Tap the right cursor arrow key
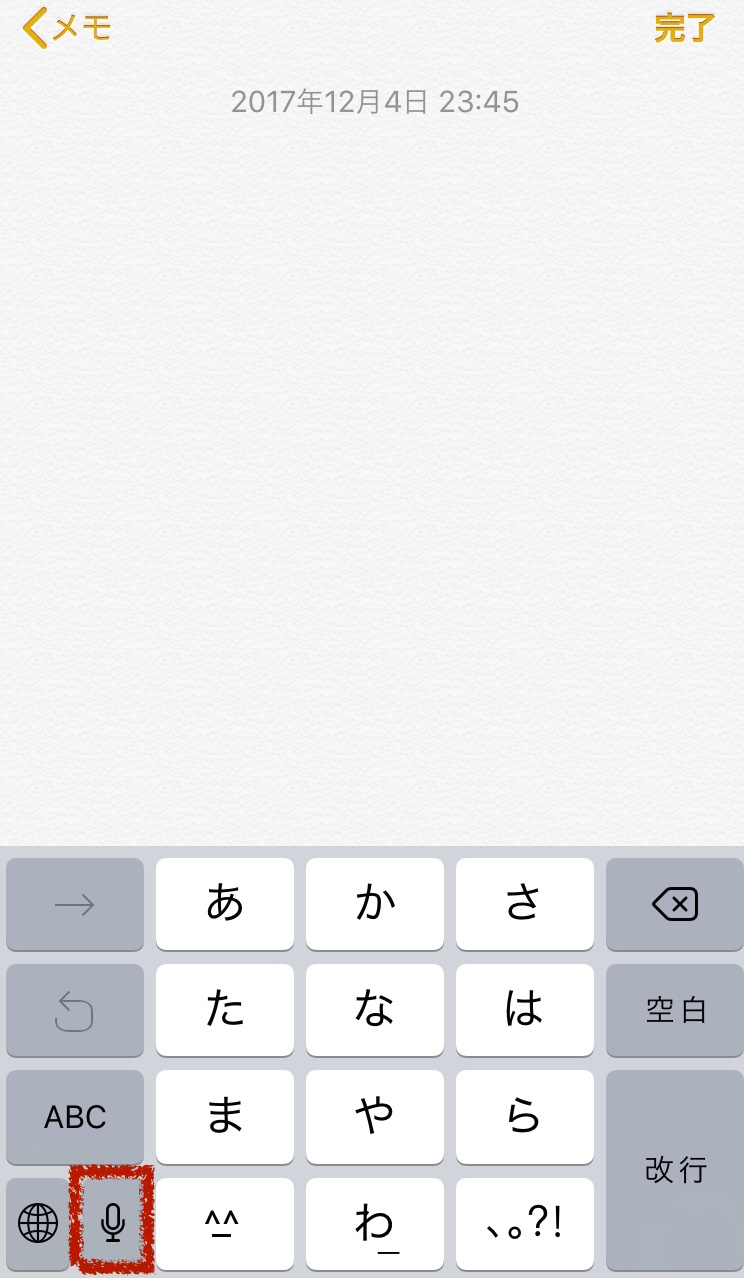The image size is (744, 1278). tap(74, 904)
